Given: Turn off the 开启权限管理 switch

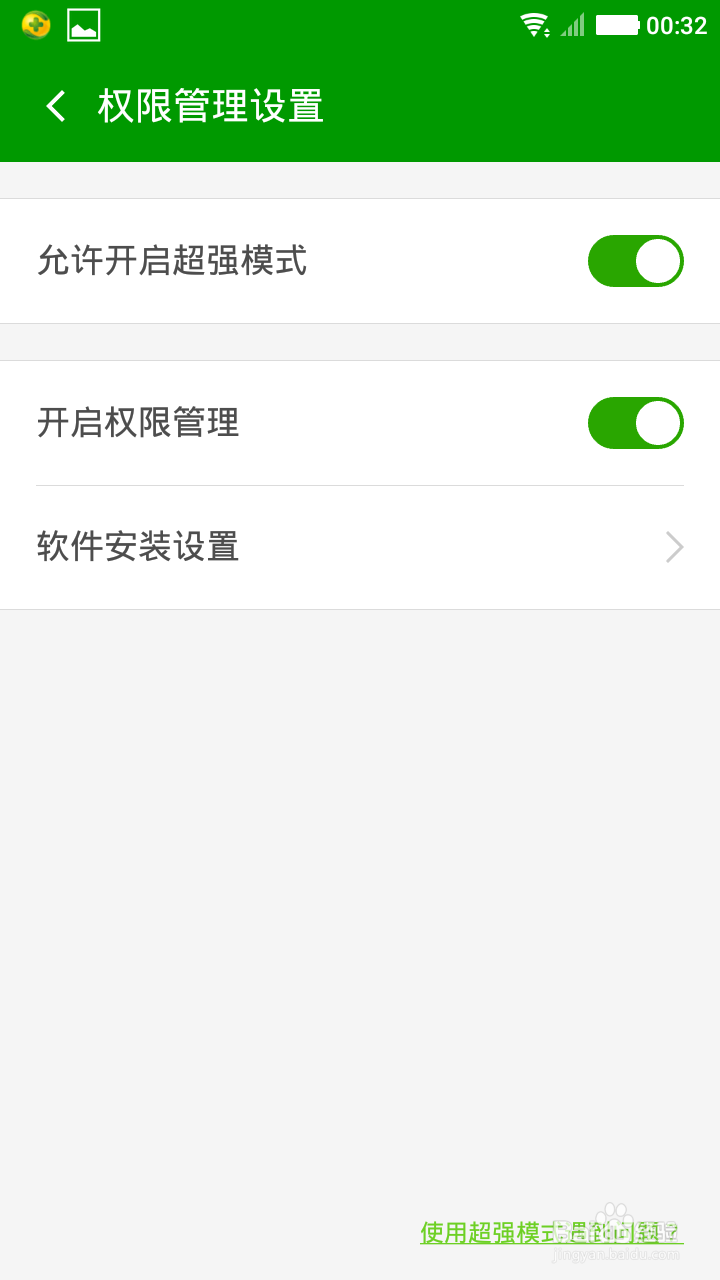Looking at the screenshot, I should click(636, 423).
